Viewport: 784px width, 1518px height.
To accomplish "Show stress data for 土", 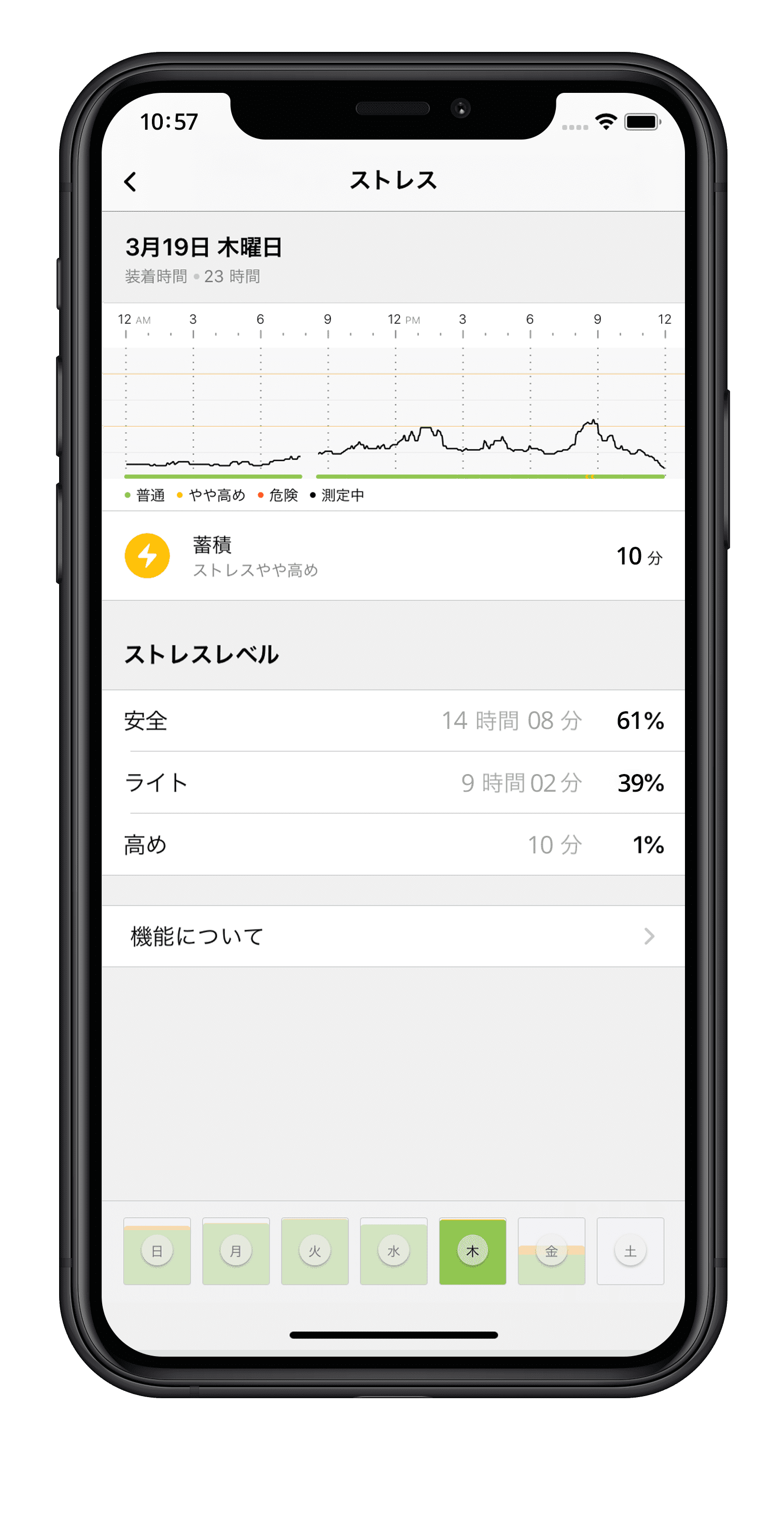I will (x=631, y=1251).
